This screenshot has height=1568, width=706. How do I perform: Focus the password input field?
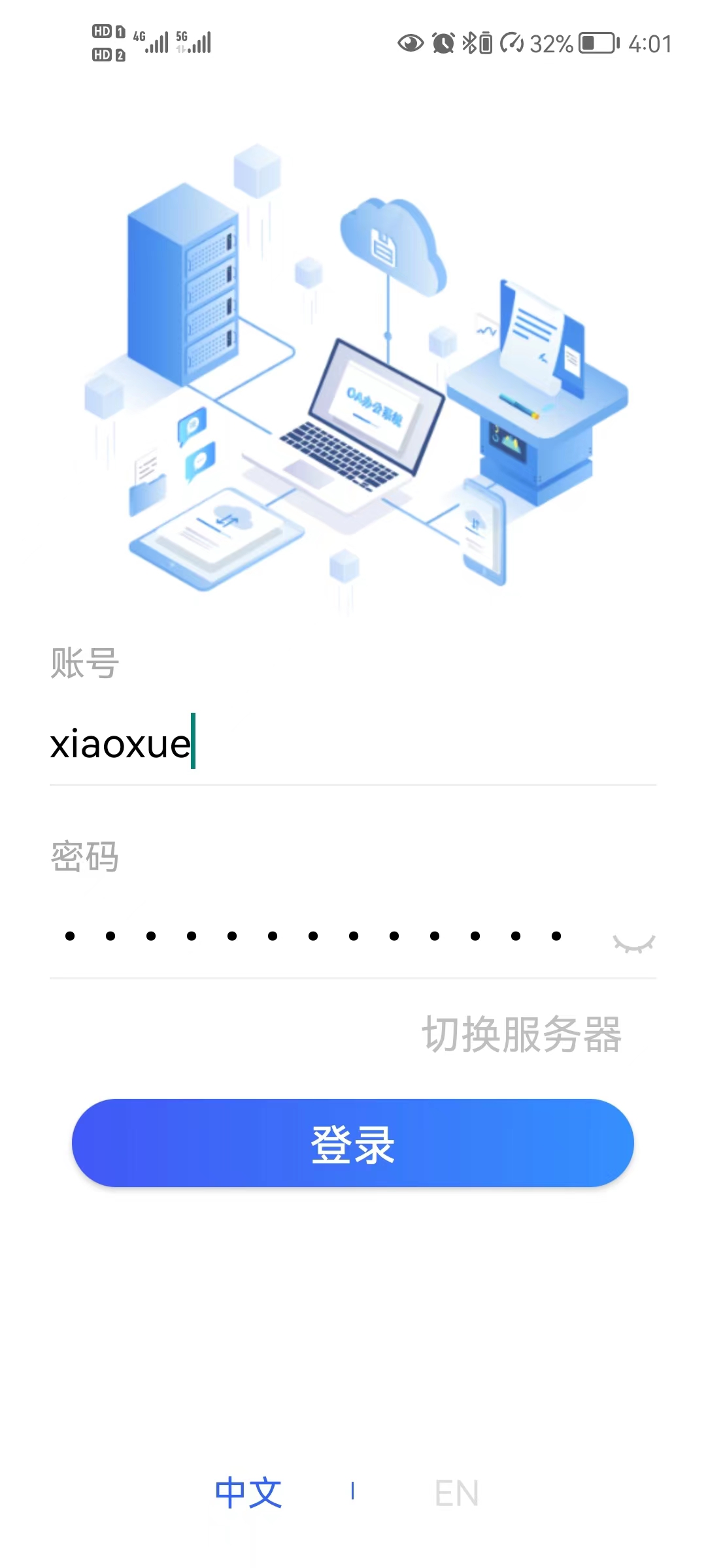coord(314,936)
